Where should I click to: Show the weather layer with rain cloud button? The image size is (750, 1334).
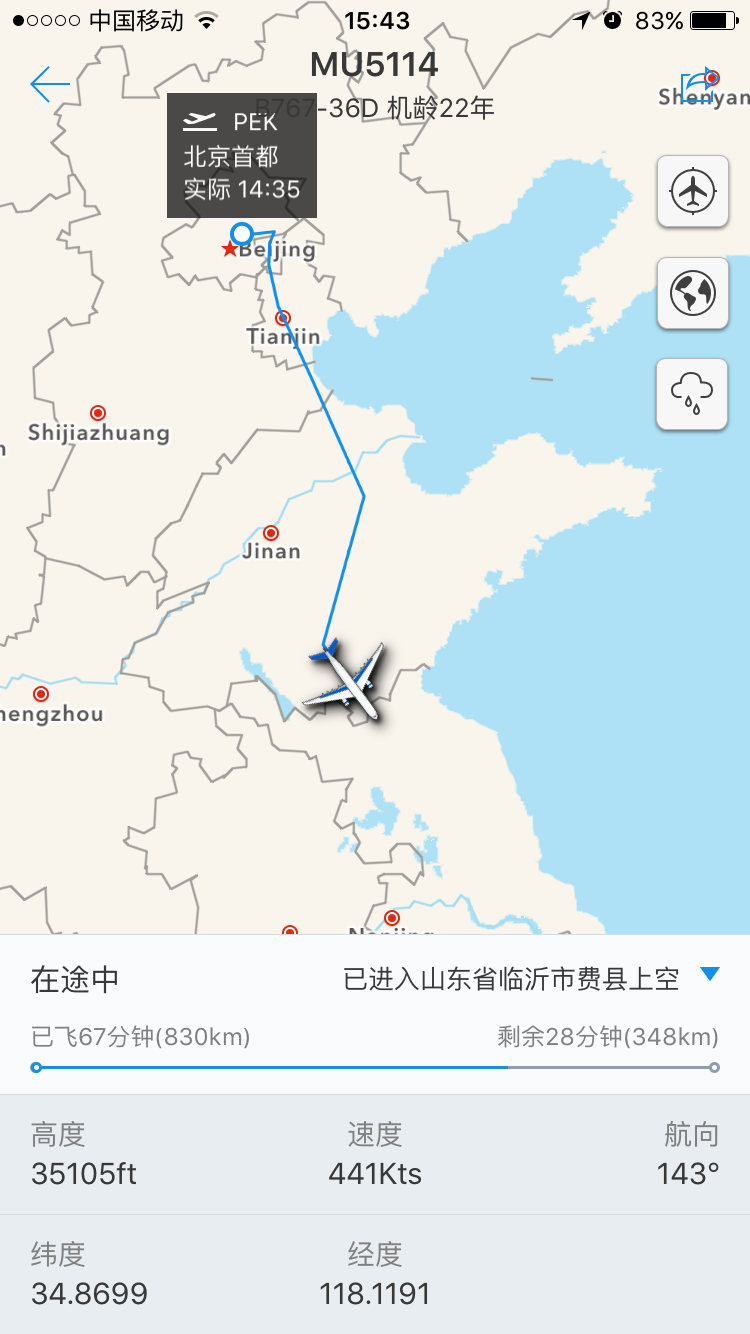point(692,394)
